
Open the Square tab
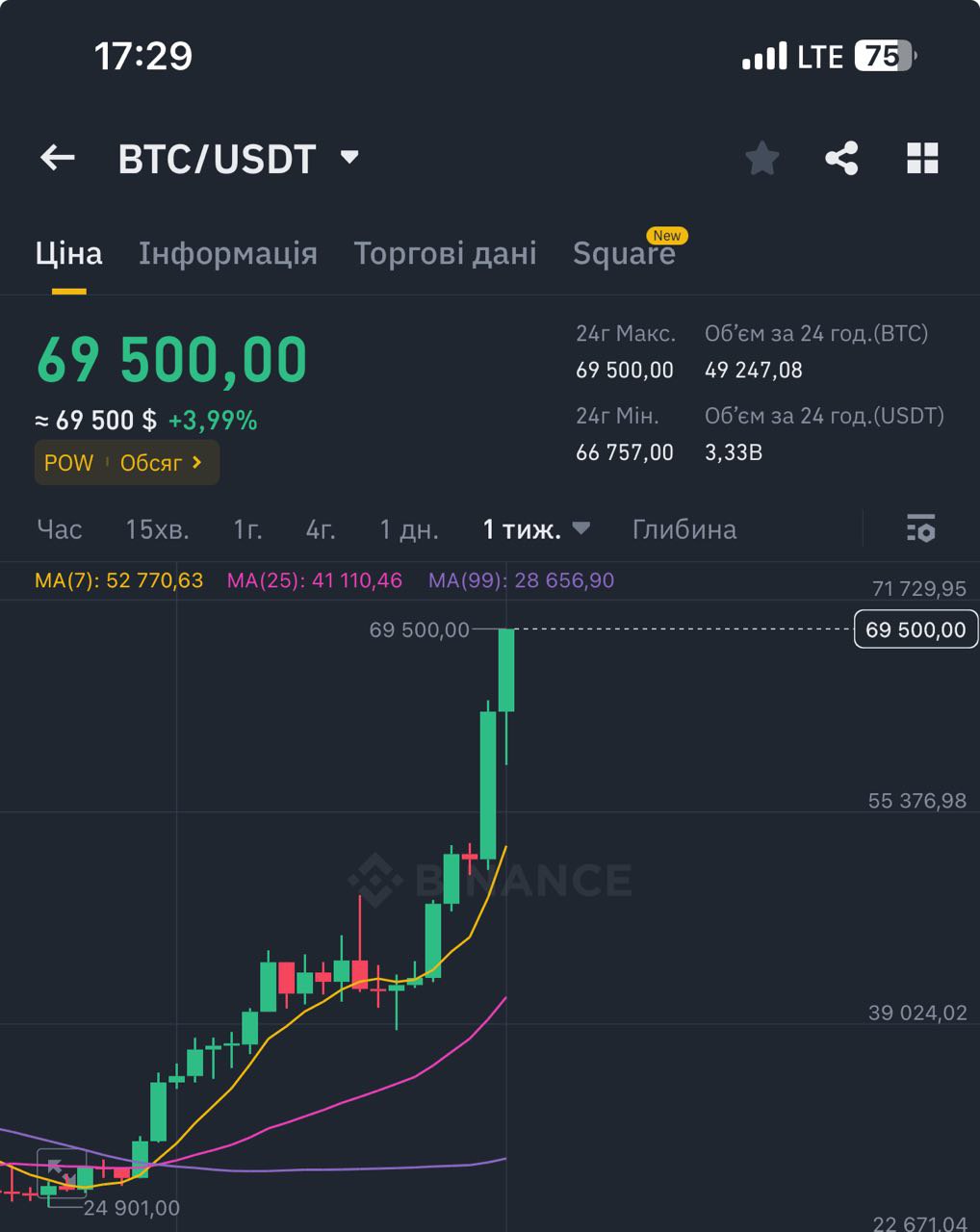click(624, 253)
